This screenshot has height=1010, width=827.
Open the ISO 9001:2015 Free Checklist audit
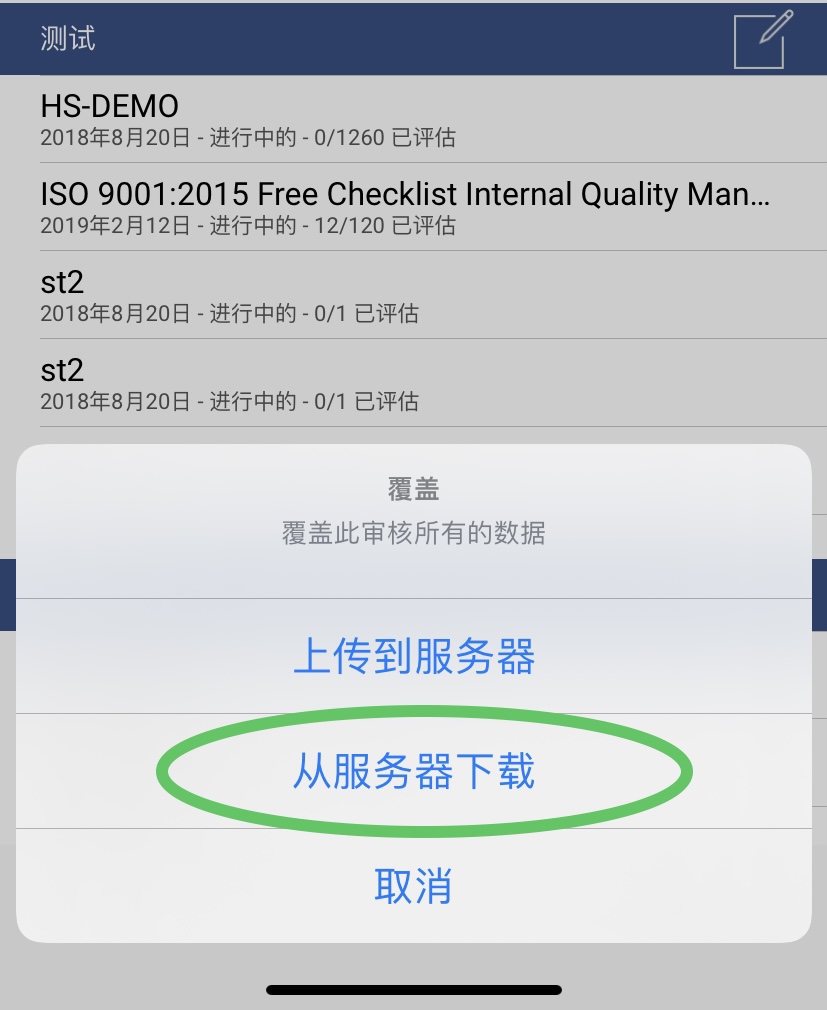coord(413,207)
